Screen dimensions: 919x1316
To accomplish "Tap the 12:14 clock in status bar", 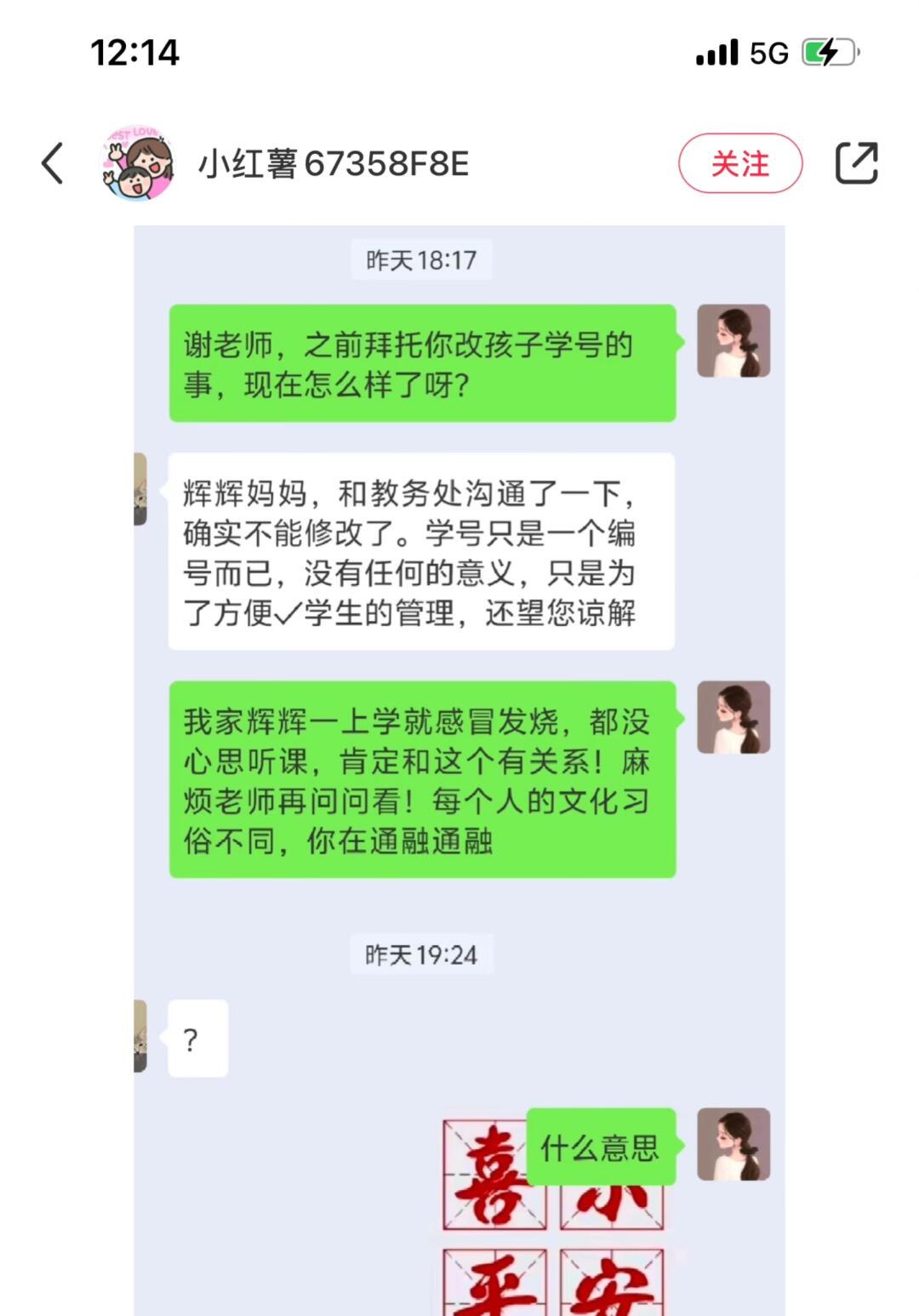I will coord(133,53).
